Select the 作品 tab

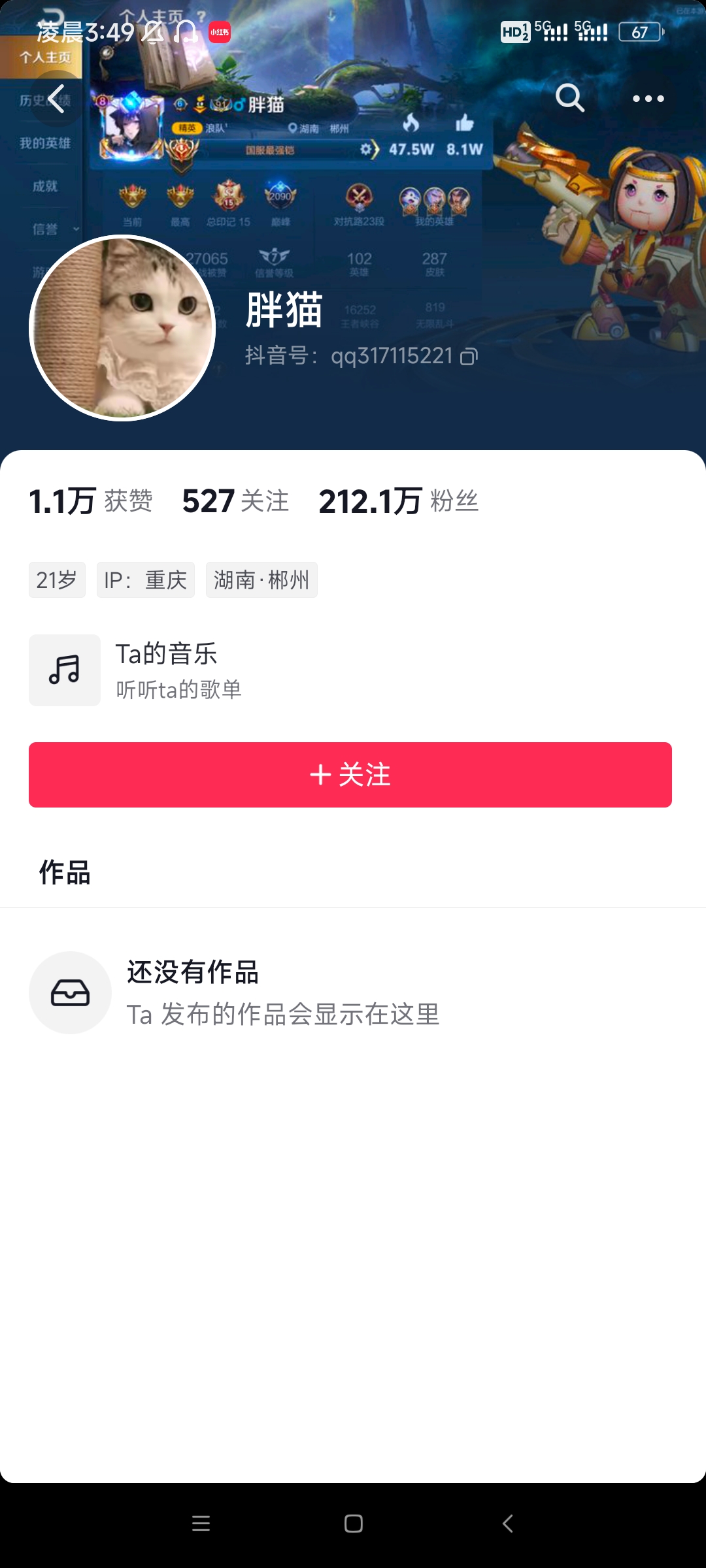point(65,873)
